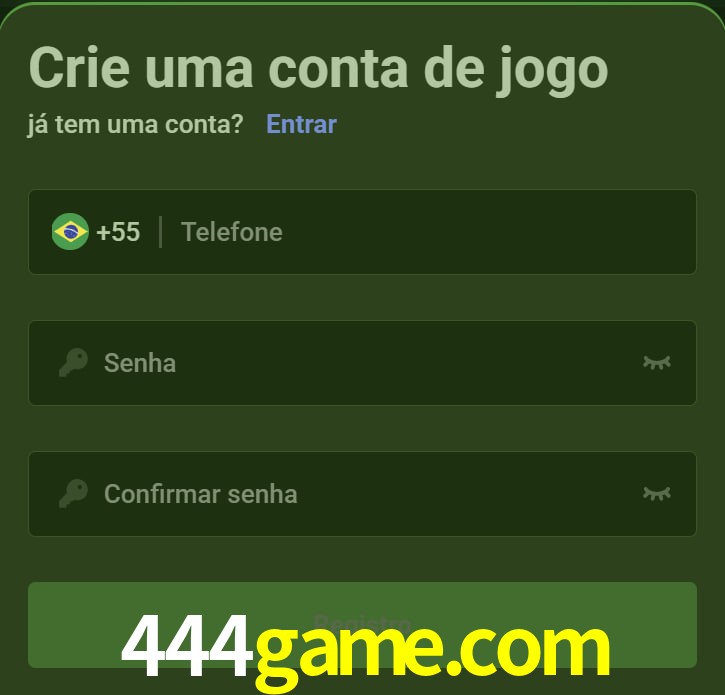Open the +55 country code selector

point(96,232)
